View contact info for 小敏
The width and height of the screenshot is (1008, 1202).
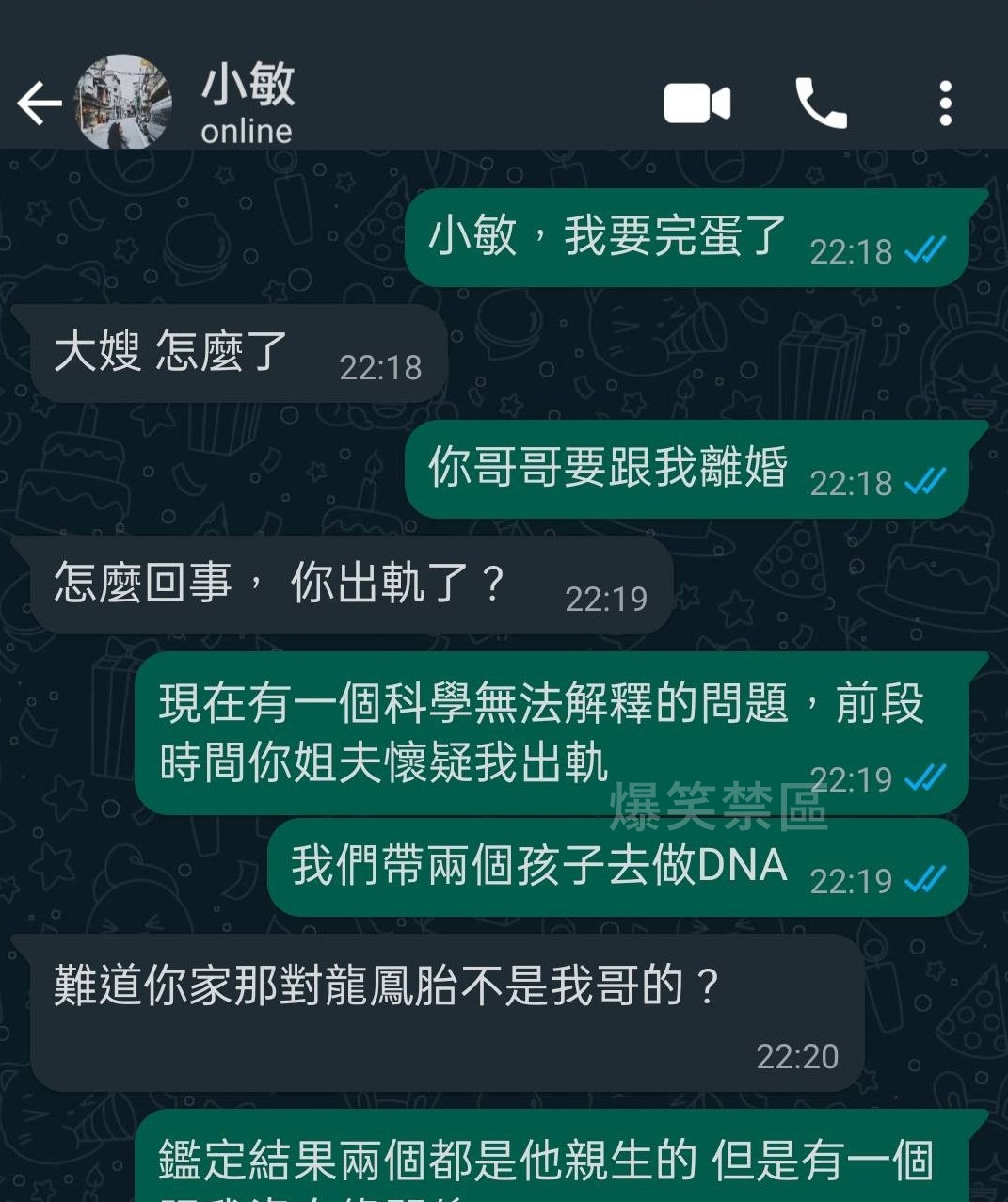[x=248, y=104]
